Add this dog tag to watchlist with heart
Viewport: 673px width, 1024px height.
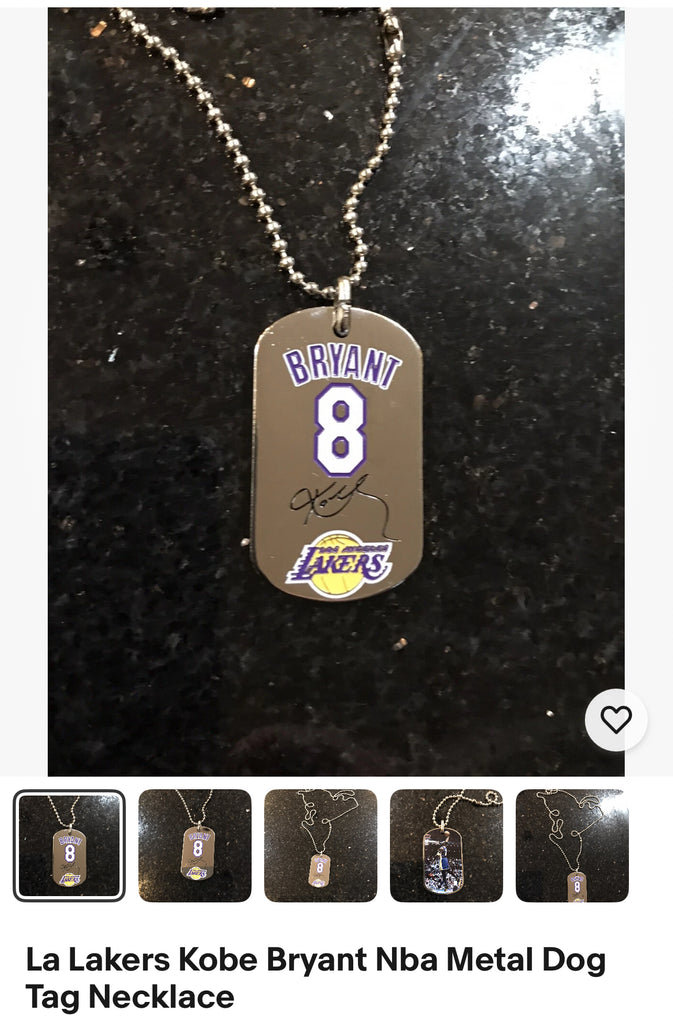616,720
